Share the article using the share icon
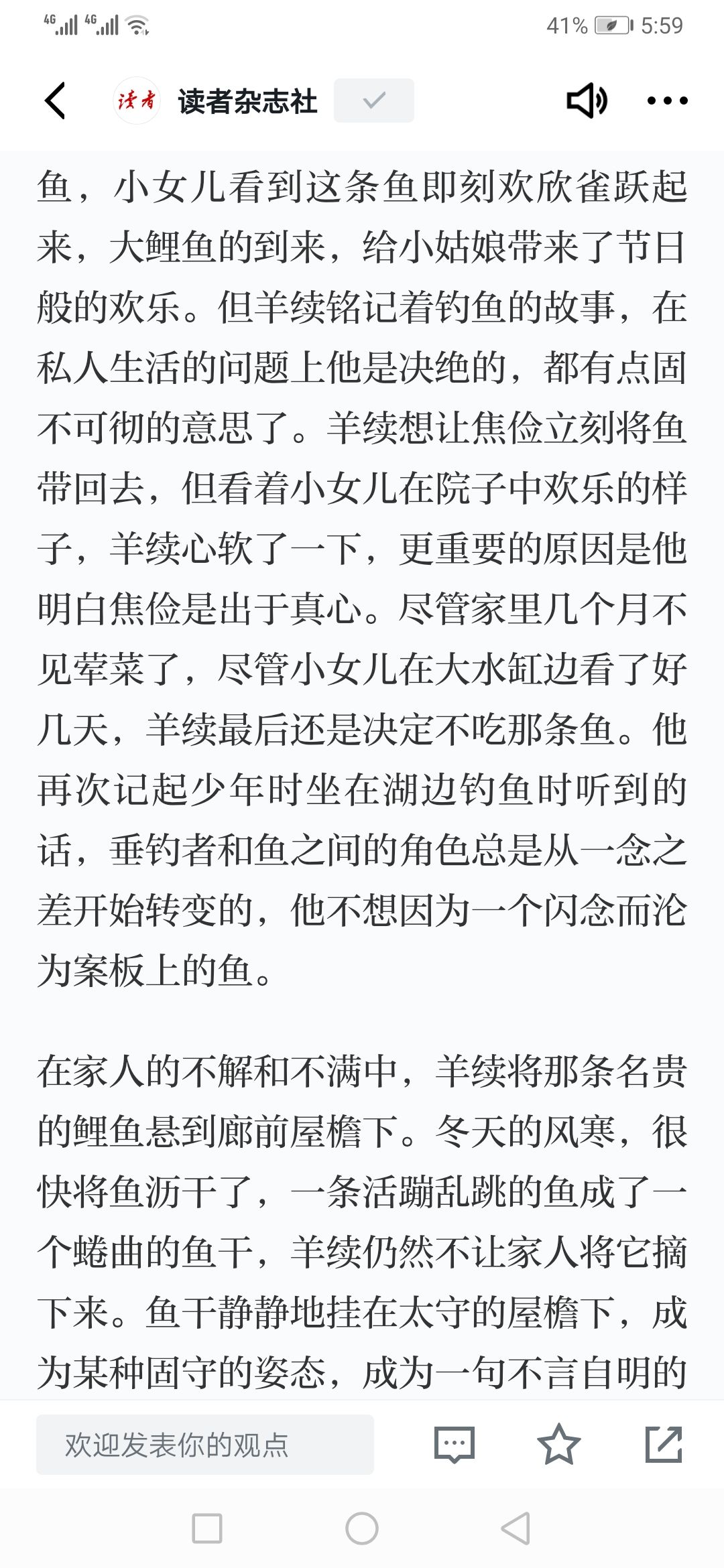This screenshot has width=724, height=1568. point(664,1444)
